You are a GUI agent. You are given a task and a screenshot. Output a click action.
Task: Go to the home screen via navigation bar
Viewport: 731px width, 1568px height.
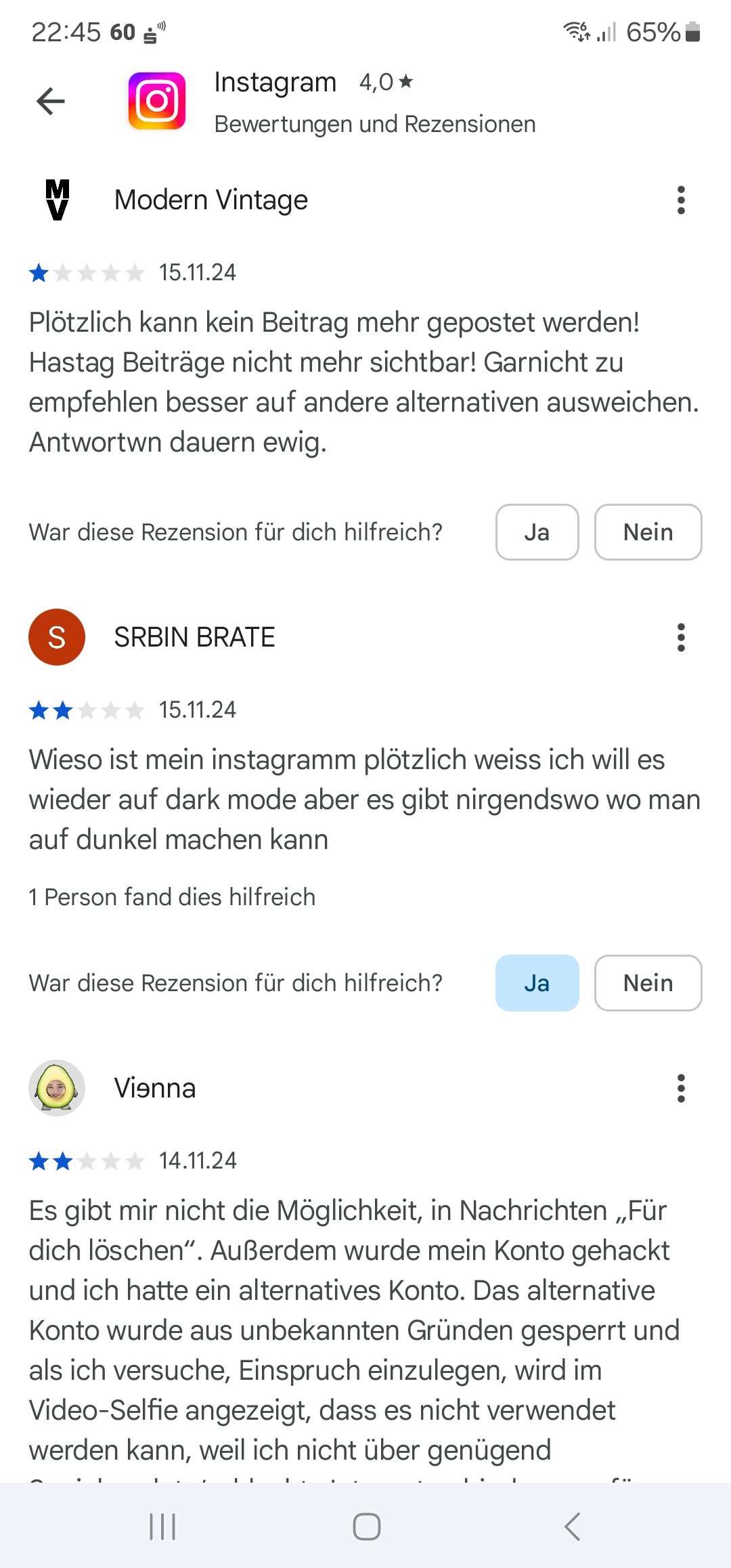tap(366, 1527)
